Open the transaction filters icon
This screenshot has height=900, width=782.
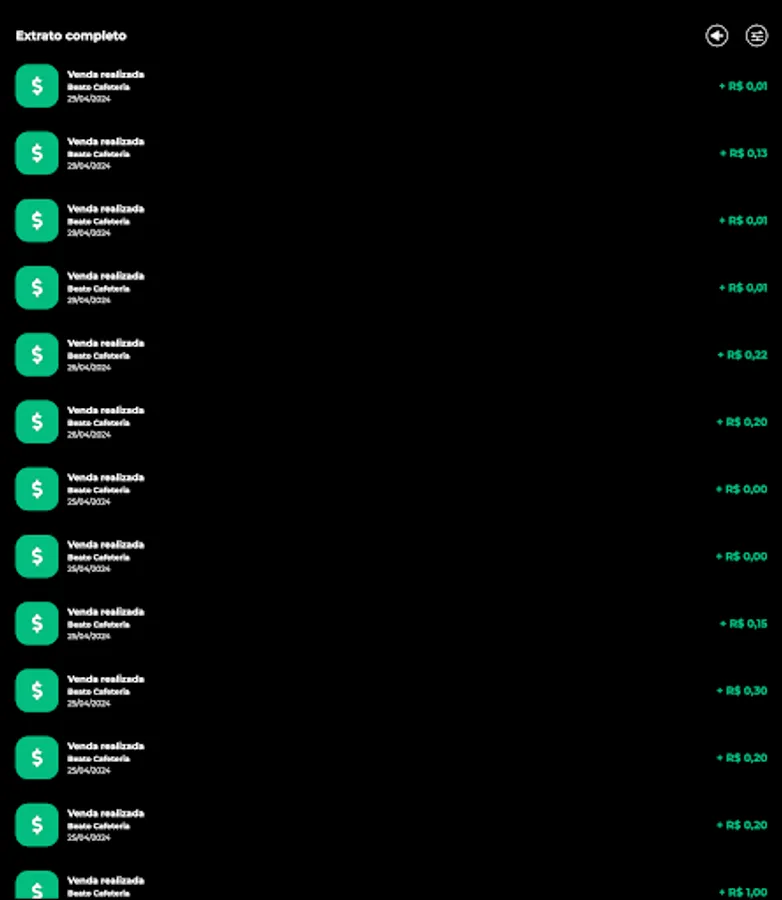coord(756,36)
